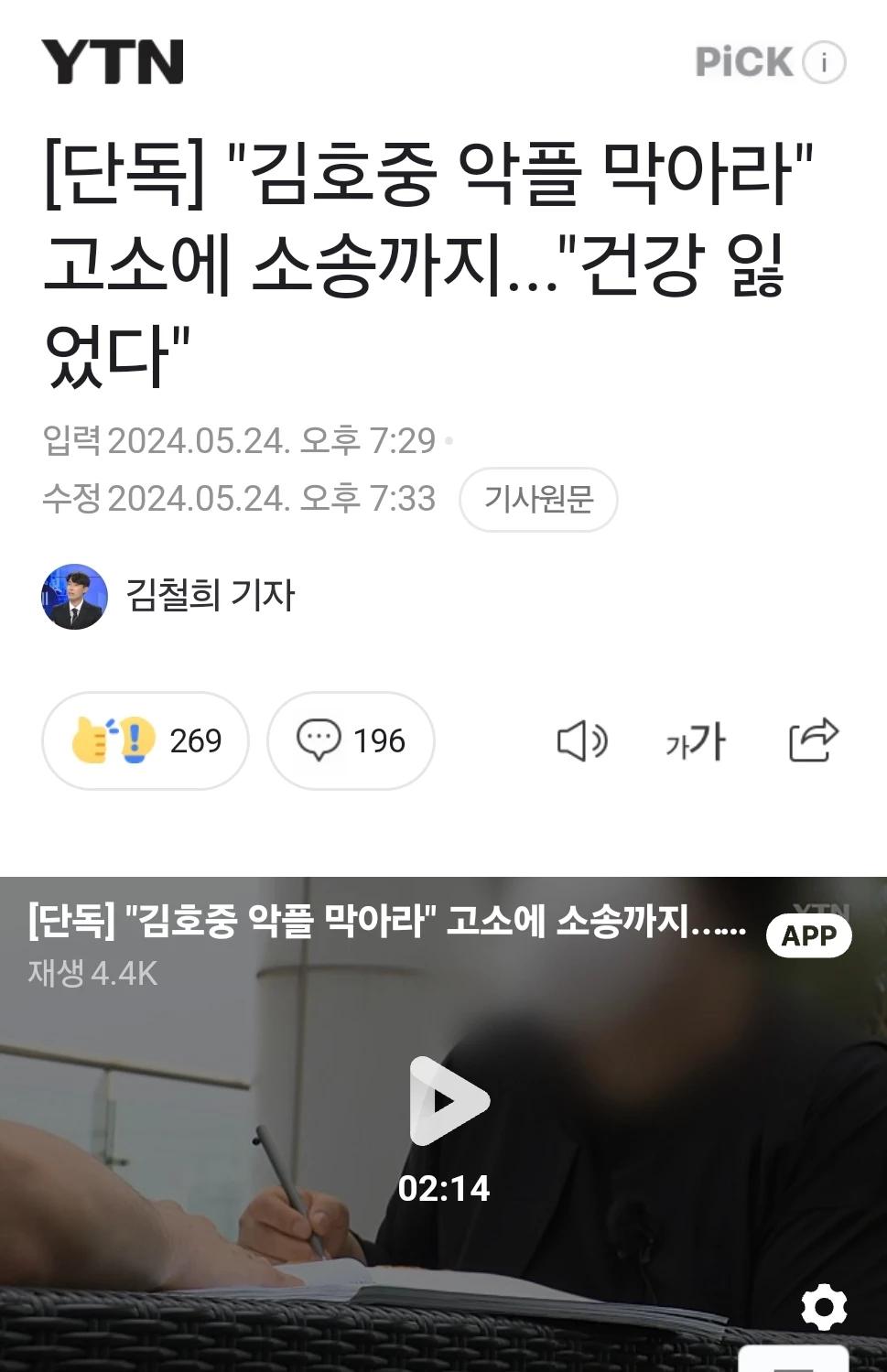Image resolution: width=887 pixels, height=1372 pixels.
Task: Open the video settings gear
Action: 823,1306
